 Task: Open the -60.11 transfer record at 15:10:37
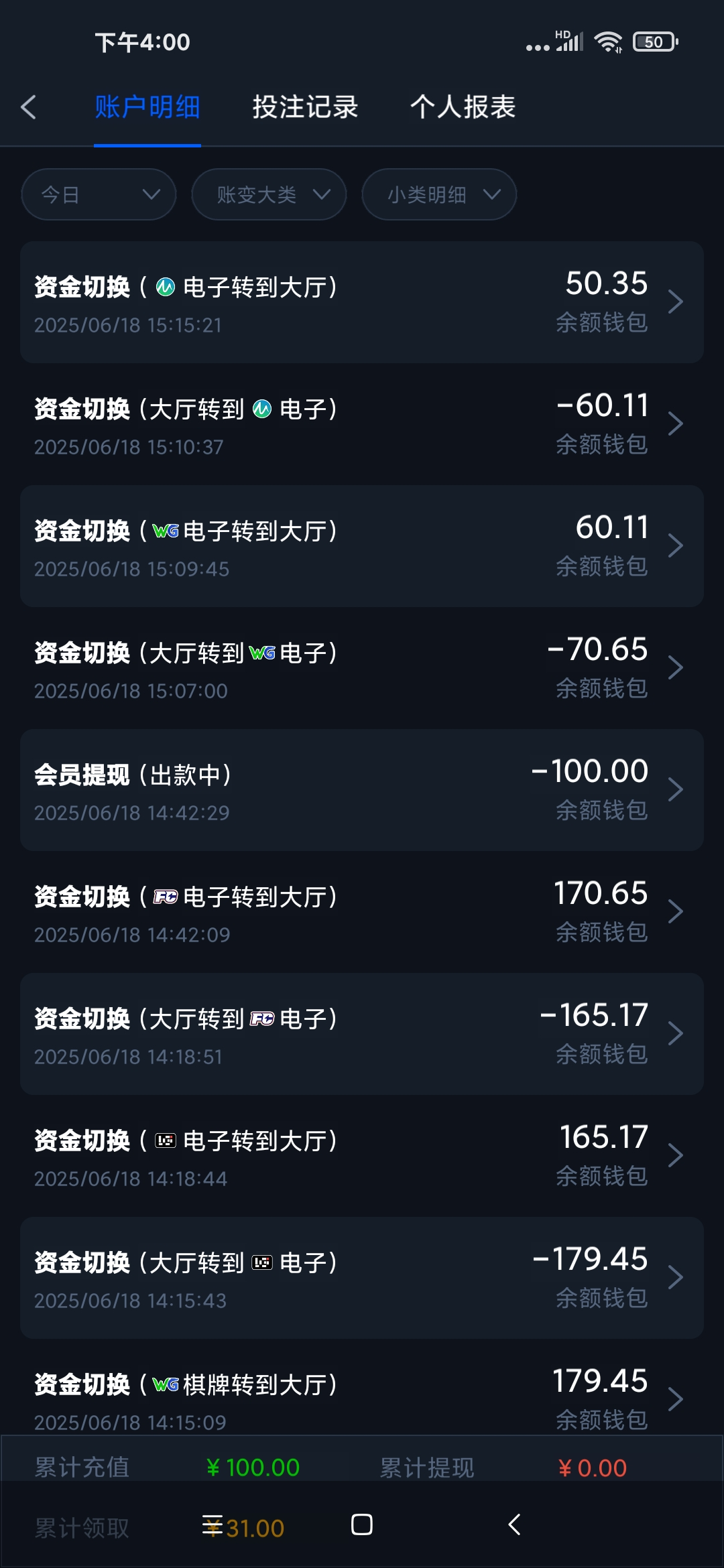(x=362, y=424)
